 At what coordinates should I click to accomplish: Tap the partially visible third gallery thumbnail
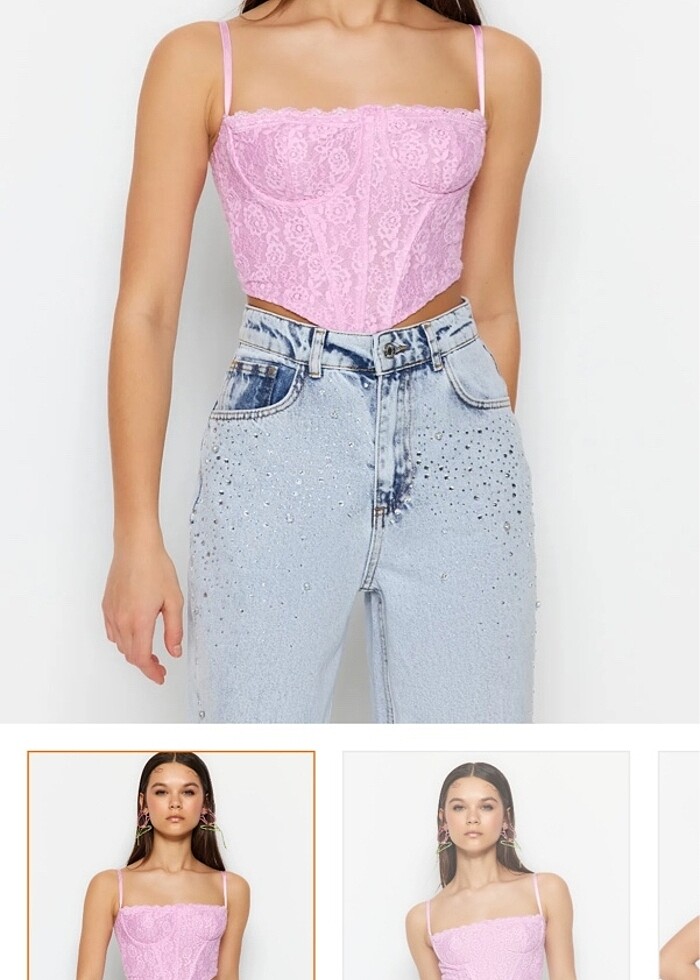(680, 866)
